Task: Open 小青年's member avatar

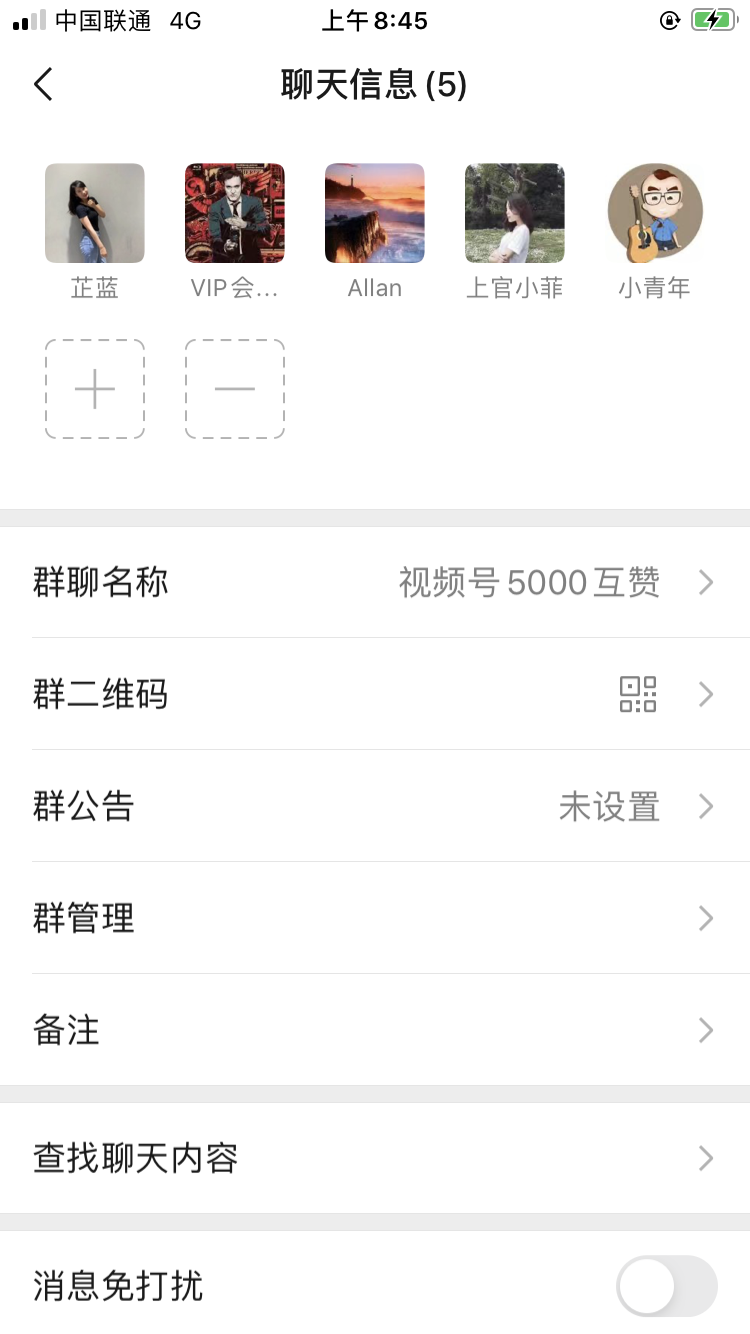Action: click(654, 212)
